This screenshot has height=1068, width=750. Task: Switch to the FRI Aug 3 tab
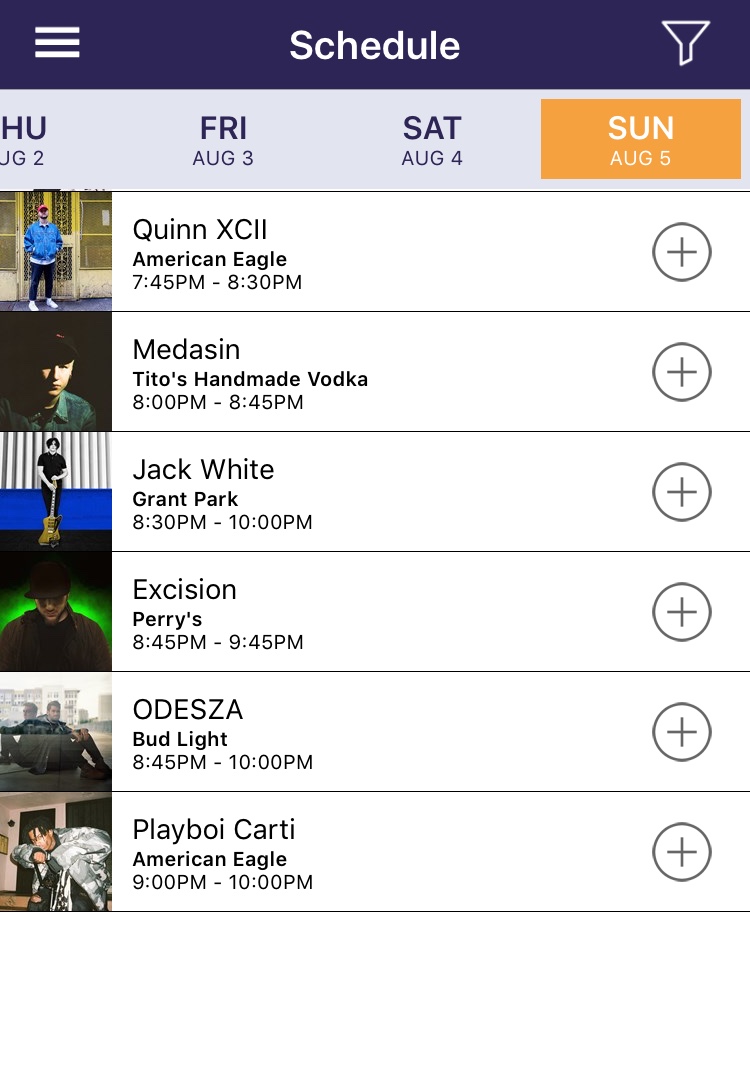point(223,140)
